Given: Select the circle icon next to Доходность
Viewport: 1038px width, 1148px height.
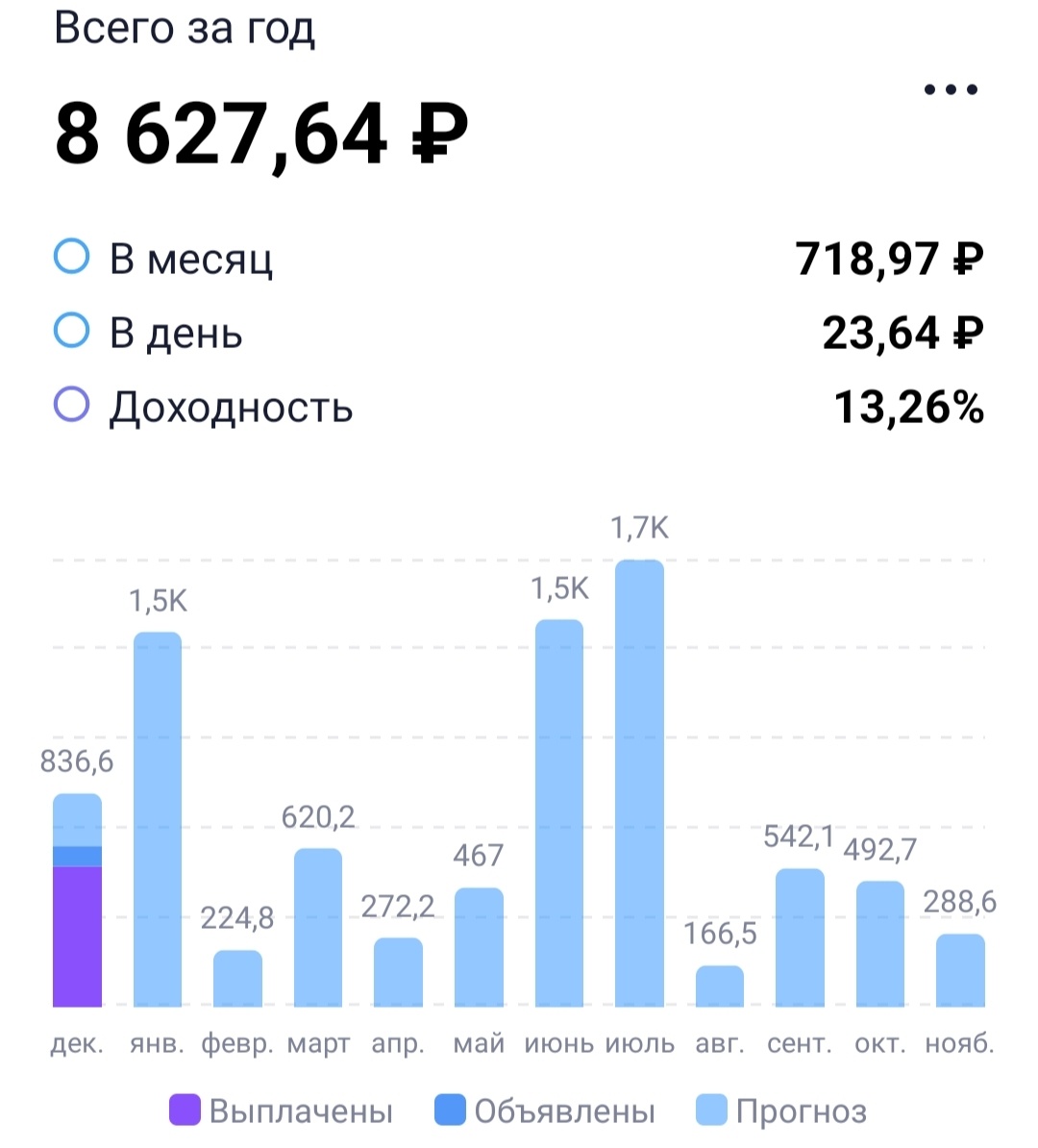Looking at the screenshot, I should [72, 408].
